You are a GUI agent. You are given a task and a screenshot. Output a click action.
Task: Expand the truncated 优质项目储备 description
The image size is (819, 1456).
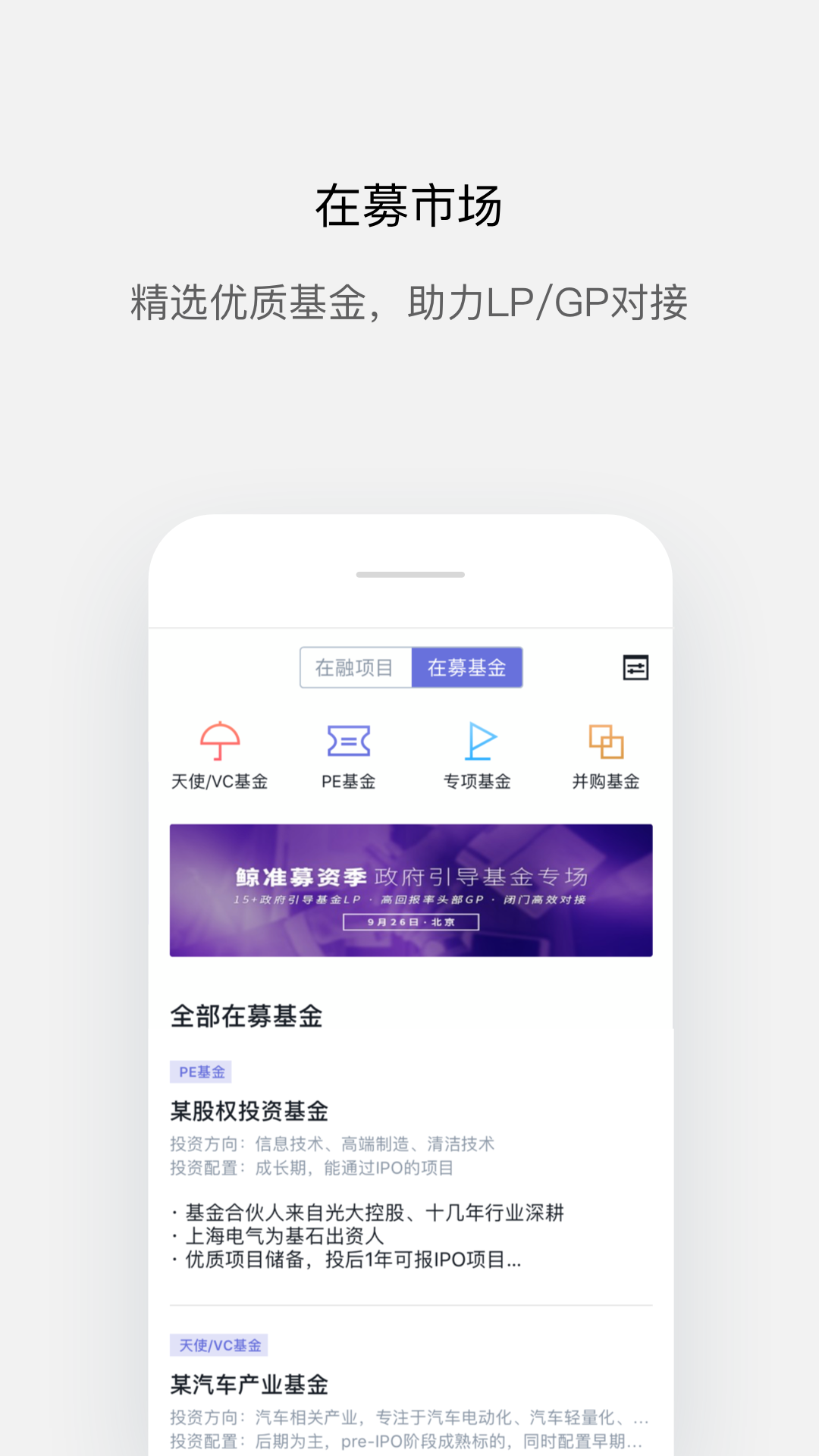pyautogui.click(x=345, y=1260)
